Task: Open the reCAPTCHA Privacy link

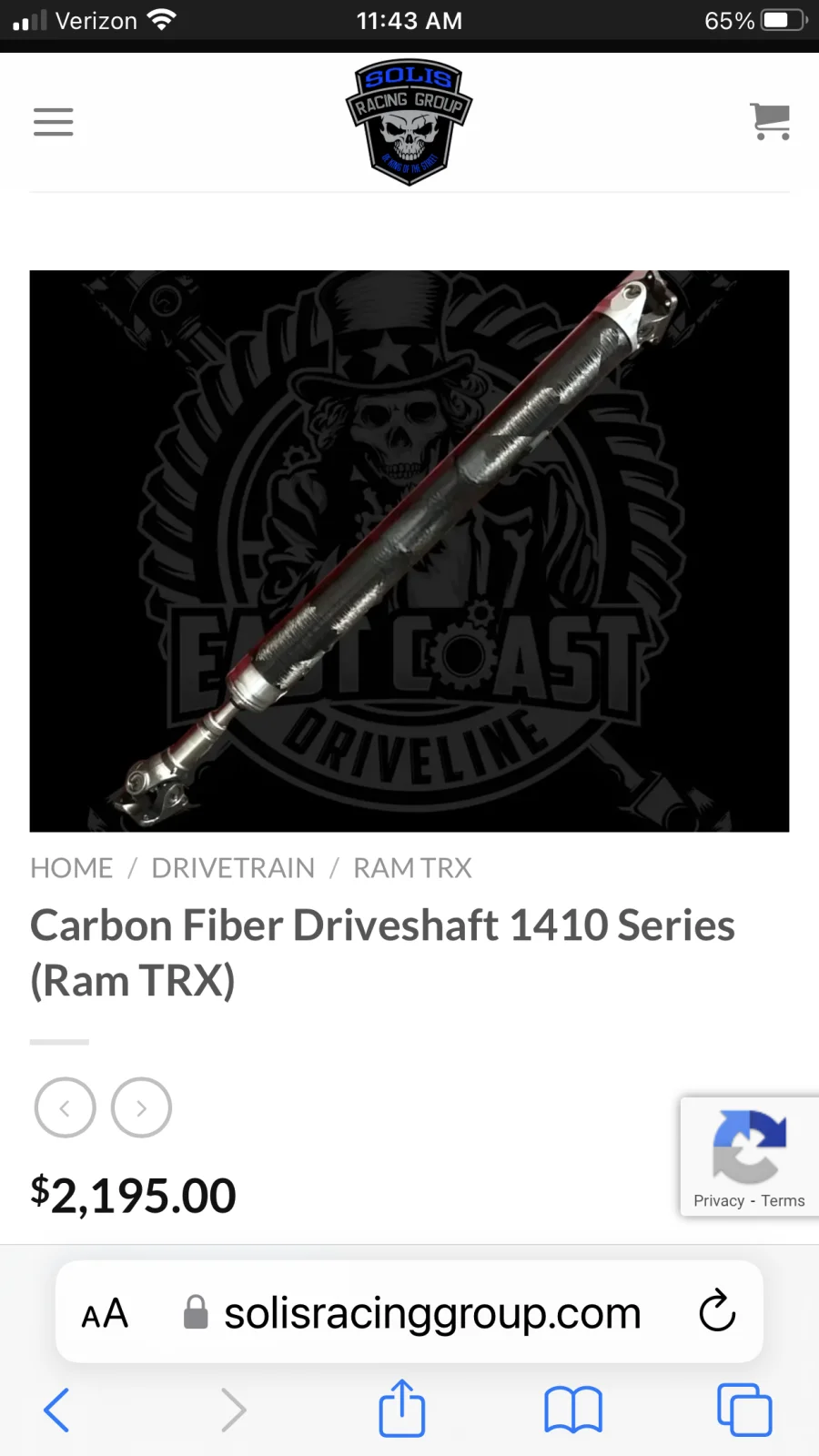Action: (x=719, y=1200)
